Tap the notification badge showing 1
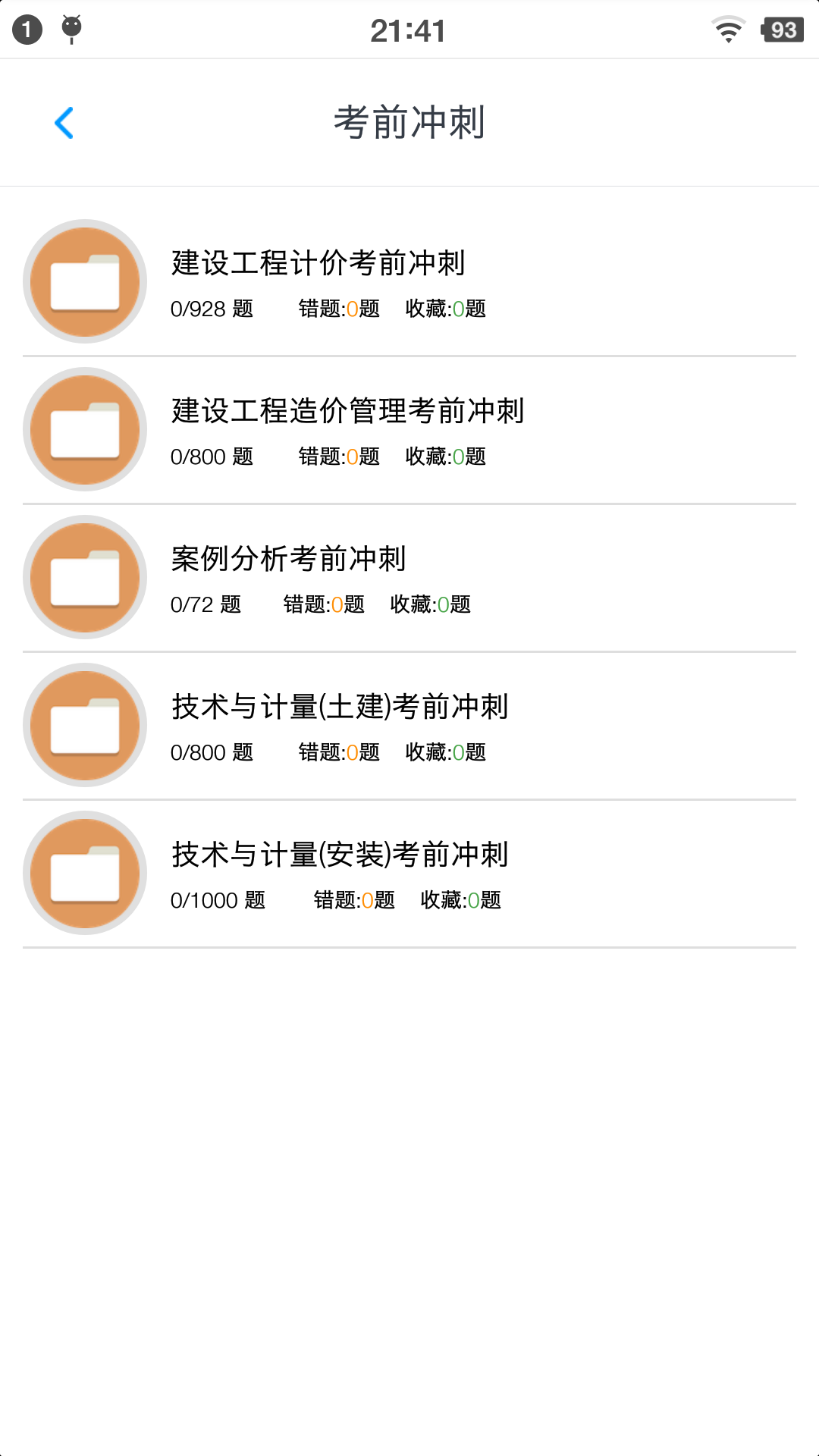Viewport: 819px width, 1456px height. pos(27,29)
